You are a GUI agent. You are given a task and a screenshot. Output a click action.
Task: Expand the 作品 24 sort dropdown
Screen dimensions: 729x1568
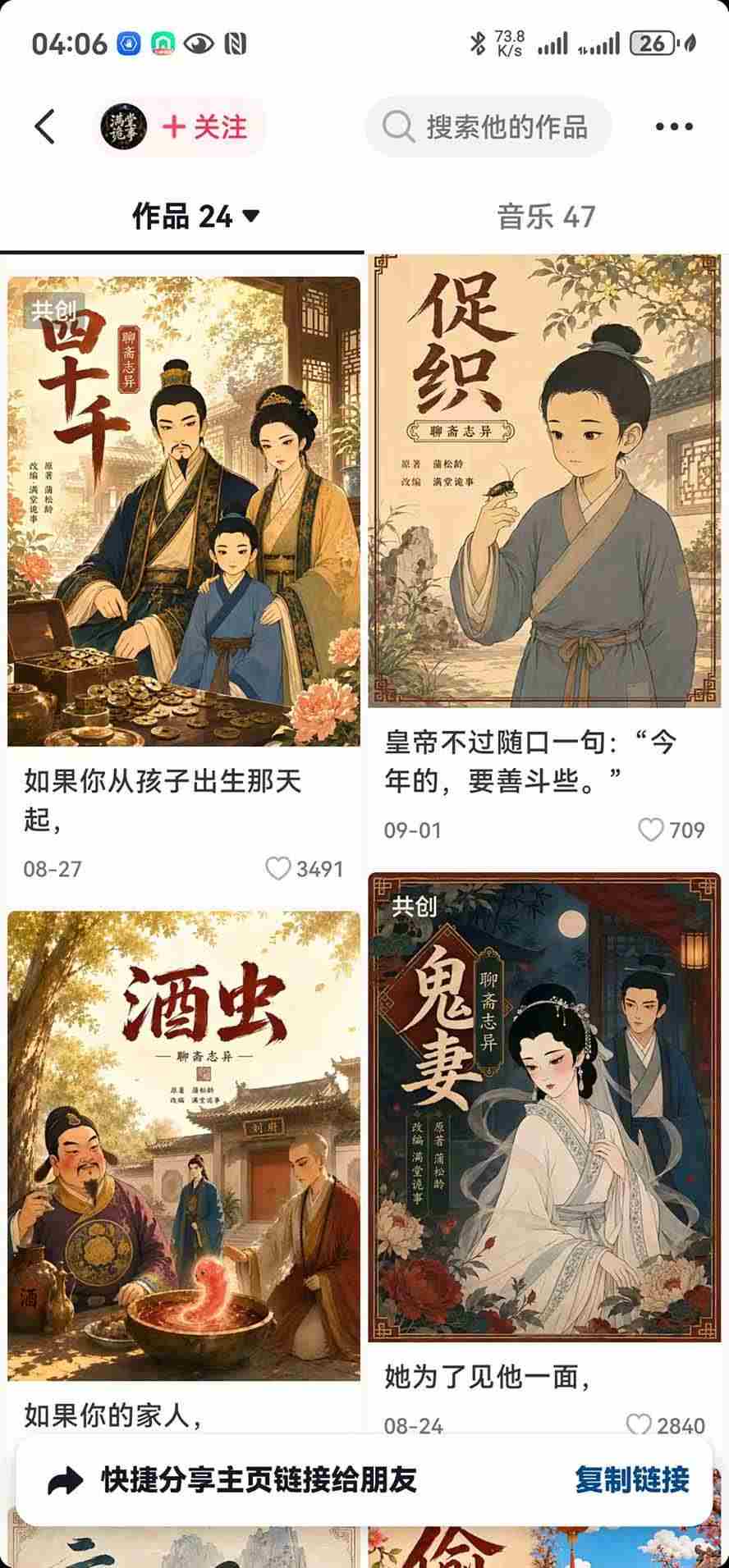click(x=196, y=217)
